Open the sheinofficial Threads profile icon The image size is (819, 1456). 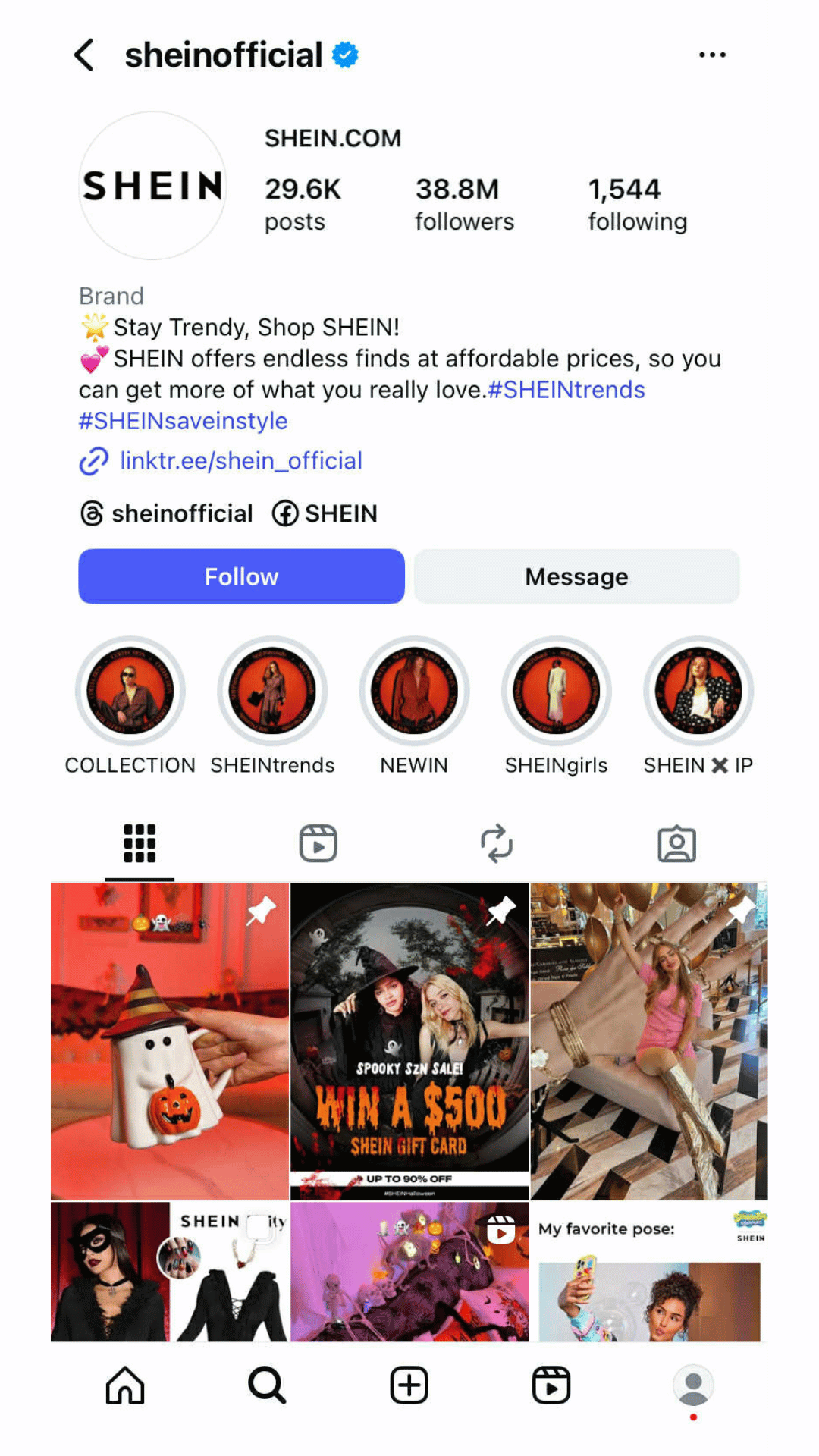click(92, 513)
